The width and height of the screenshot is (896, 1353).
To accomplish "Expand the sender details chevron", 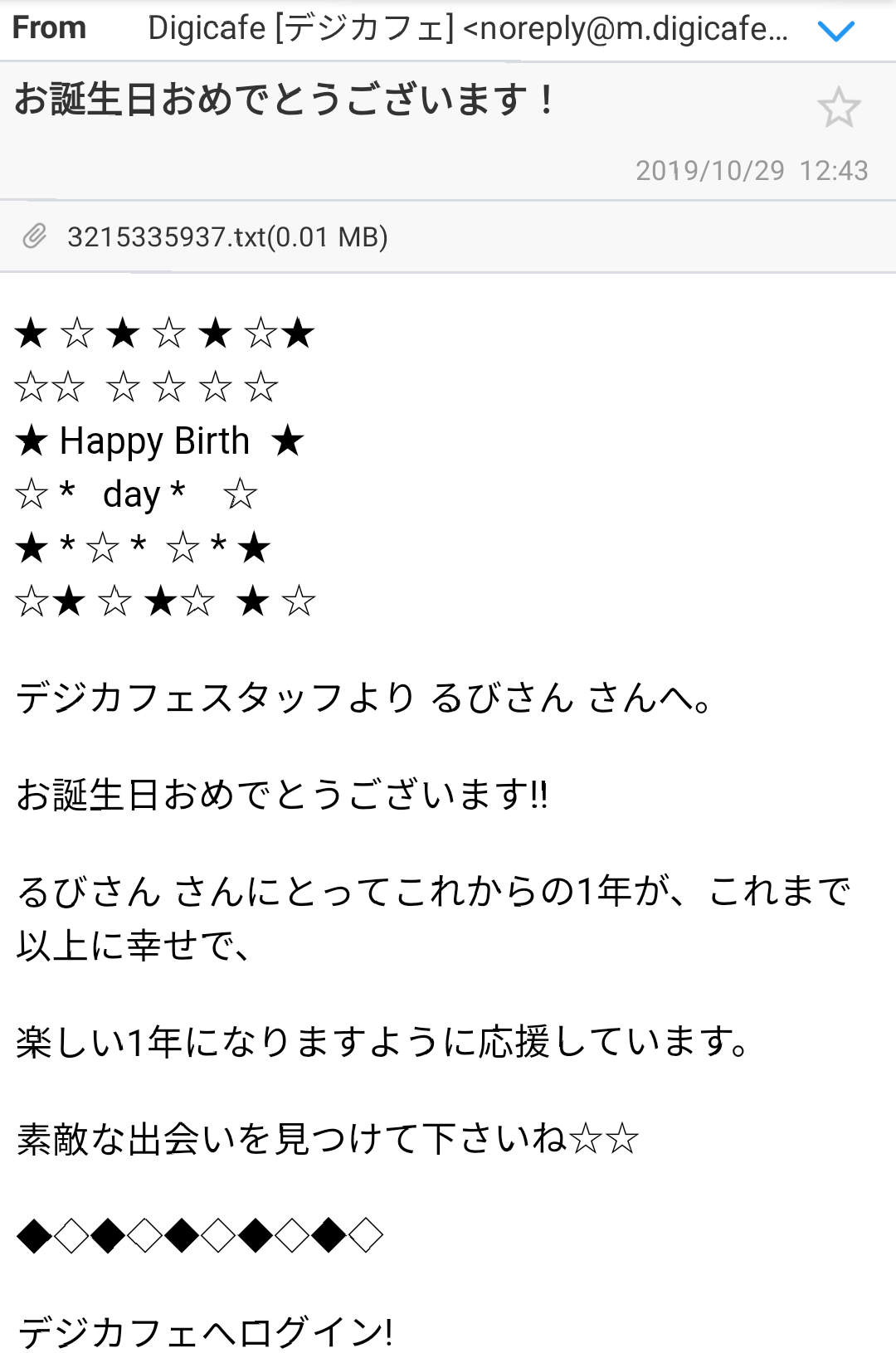I will point(835,32).
